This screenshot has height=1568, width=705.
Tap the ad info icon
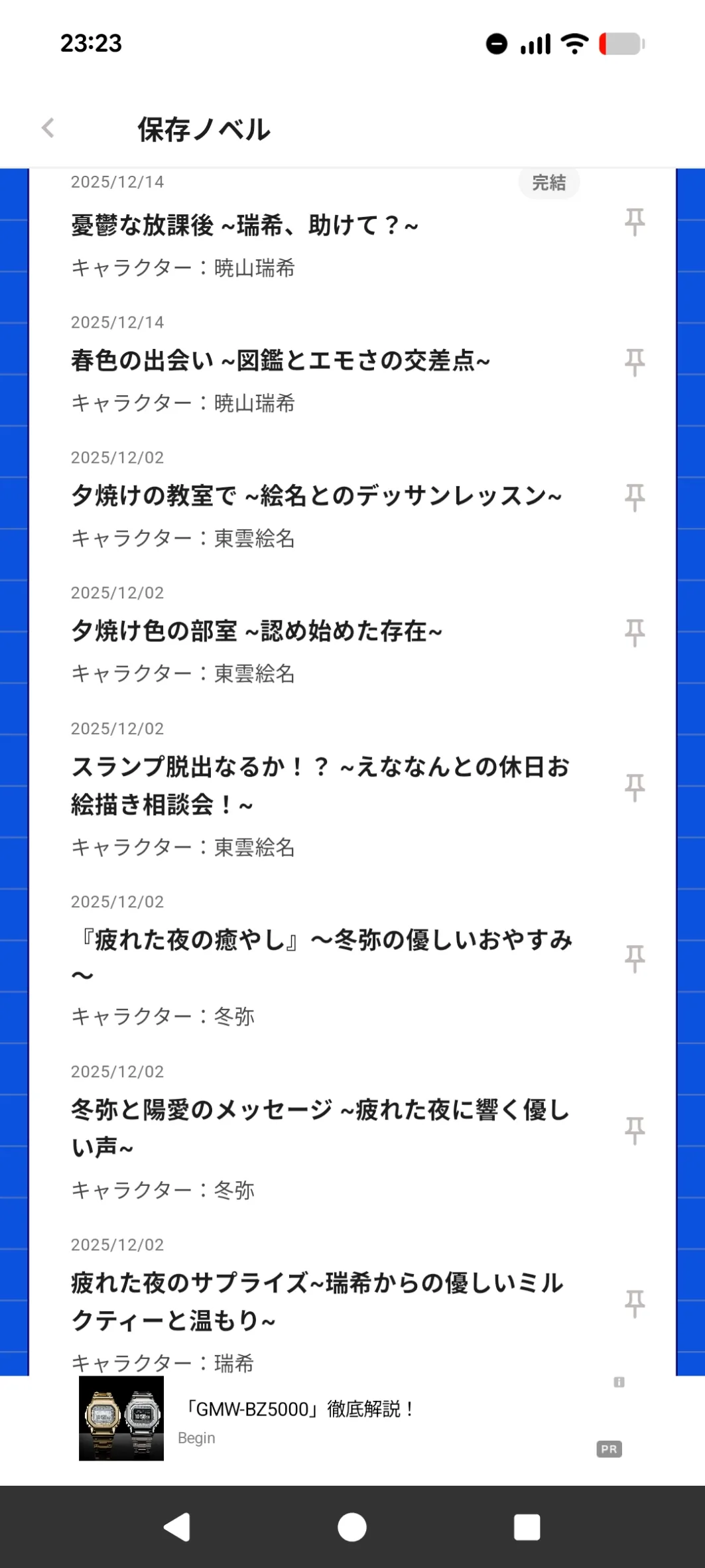click(619, 1382)
